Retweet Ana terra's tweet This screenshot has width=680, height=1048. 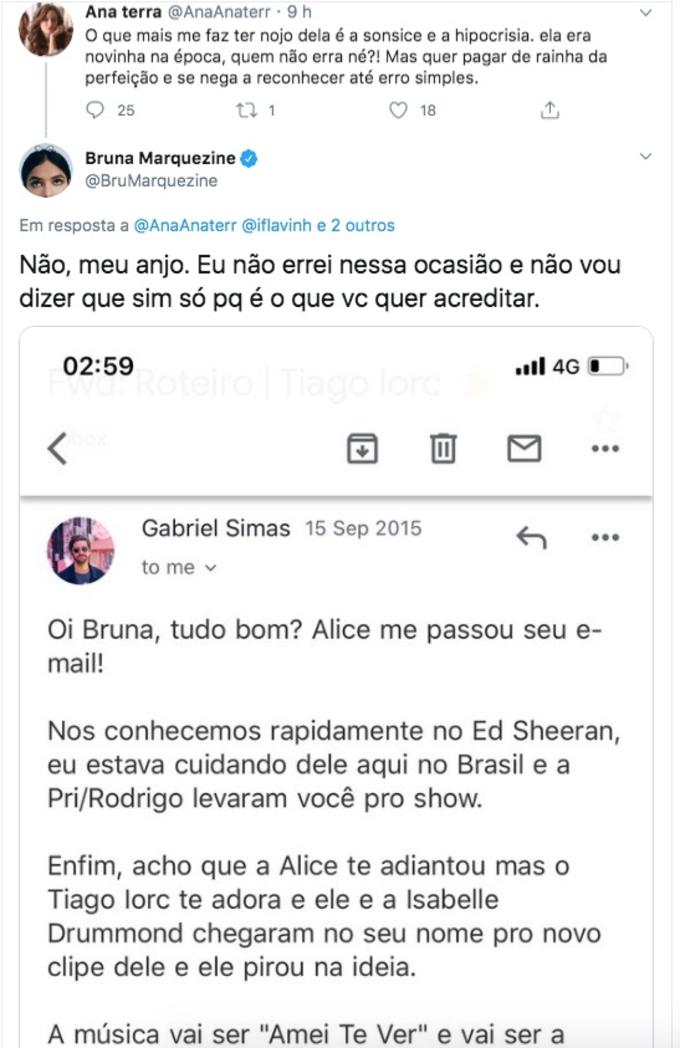pos(246,111)
